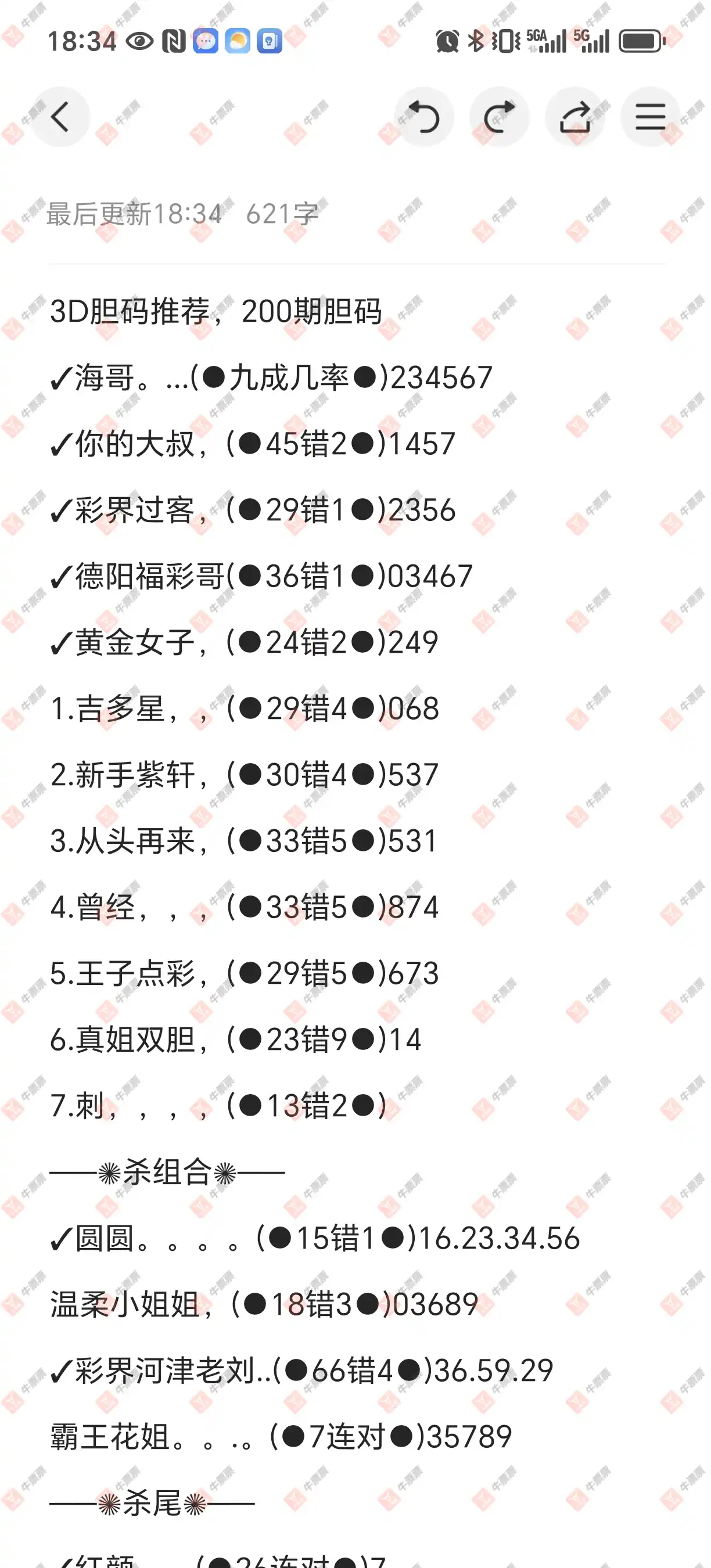Open the more options menu

pos(650,117)
